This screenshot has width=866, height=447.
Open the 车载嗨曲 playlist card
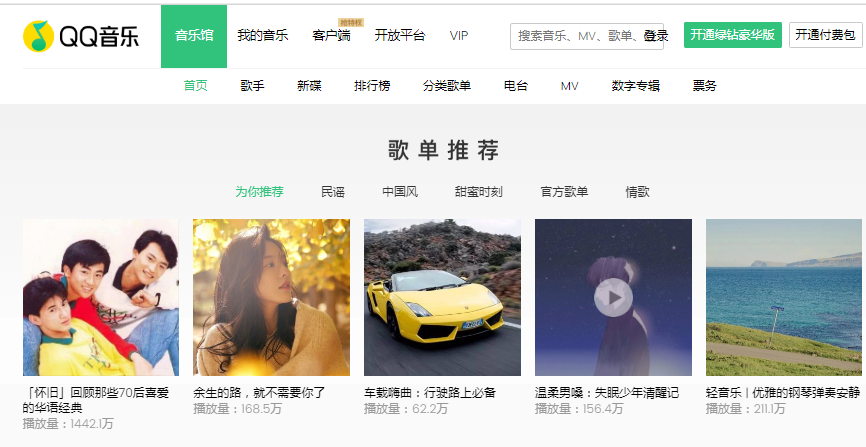[x=442, y=297]
